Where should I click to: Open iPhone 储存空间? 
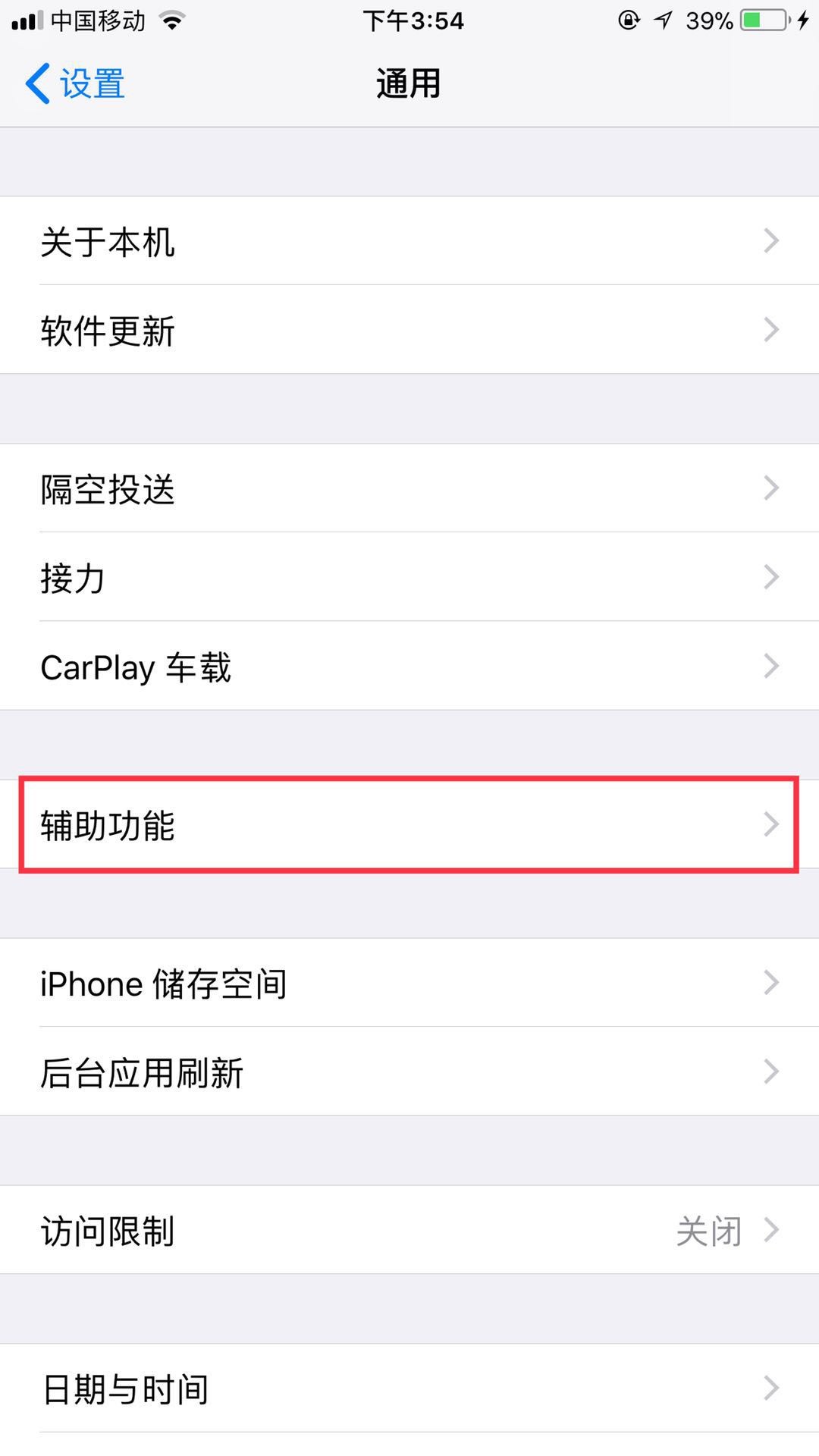click(409, 983)
